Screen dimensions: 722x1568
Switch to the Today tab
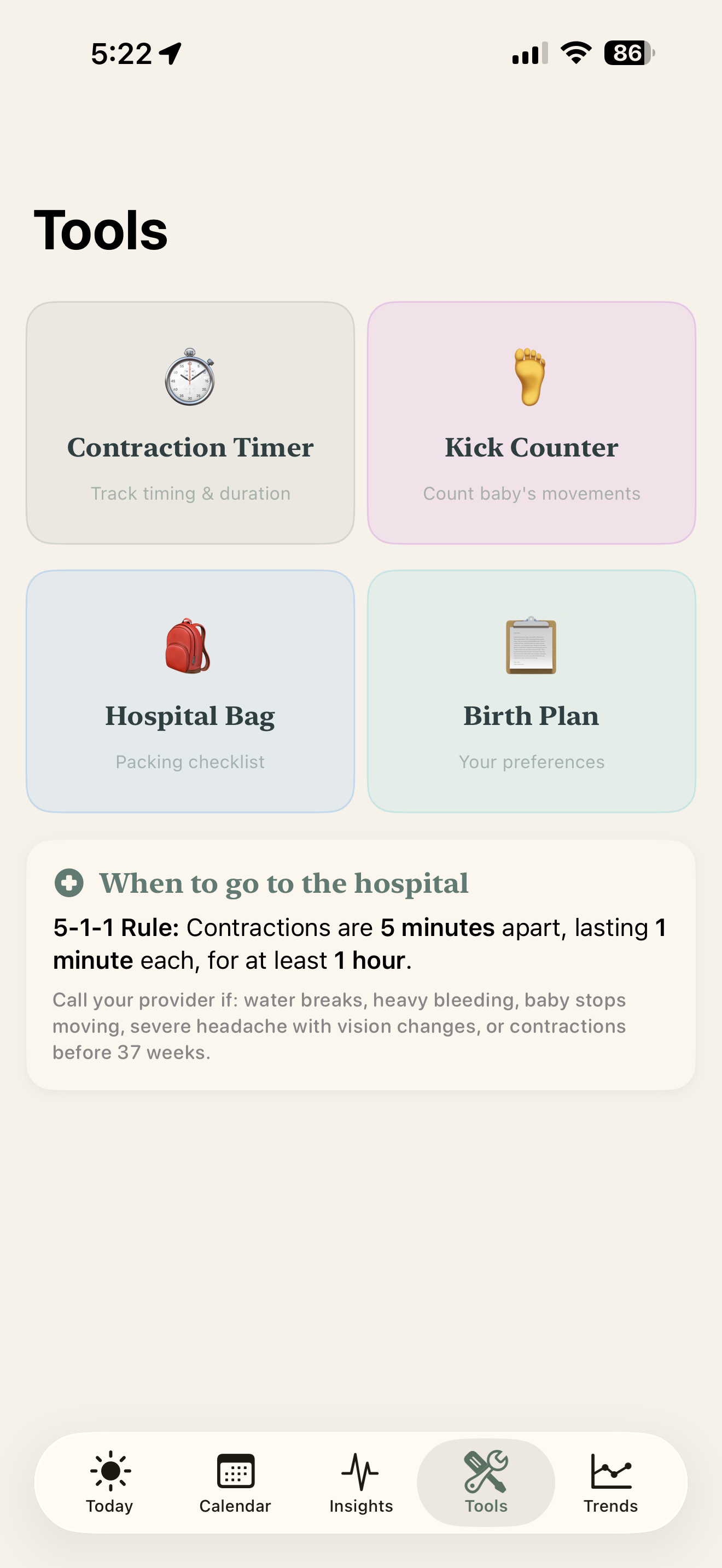109,1485
